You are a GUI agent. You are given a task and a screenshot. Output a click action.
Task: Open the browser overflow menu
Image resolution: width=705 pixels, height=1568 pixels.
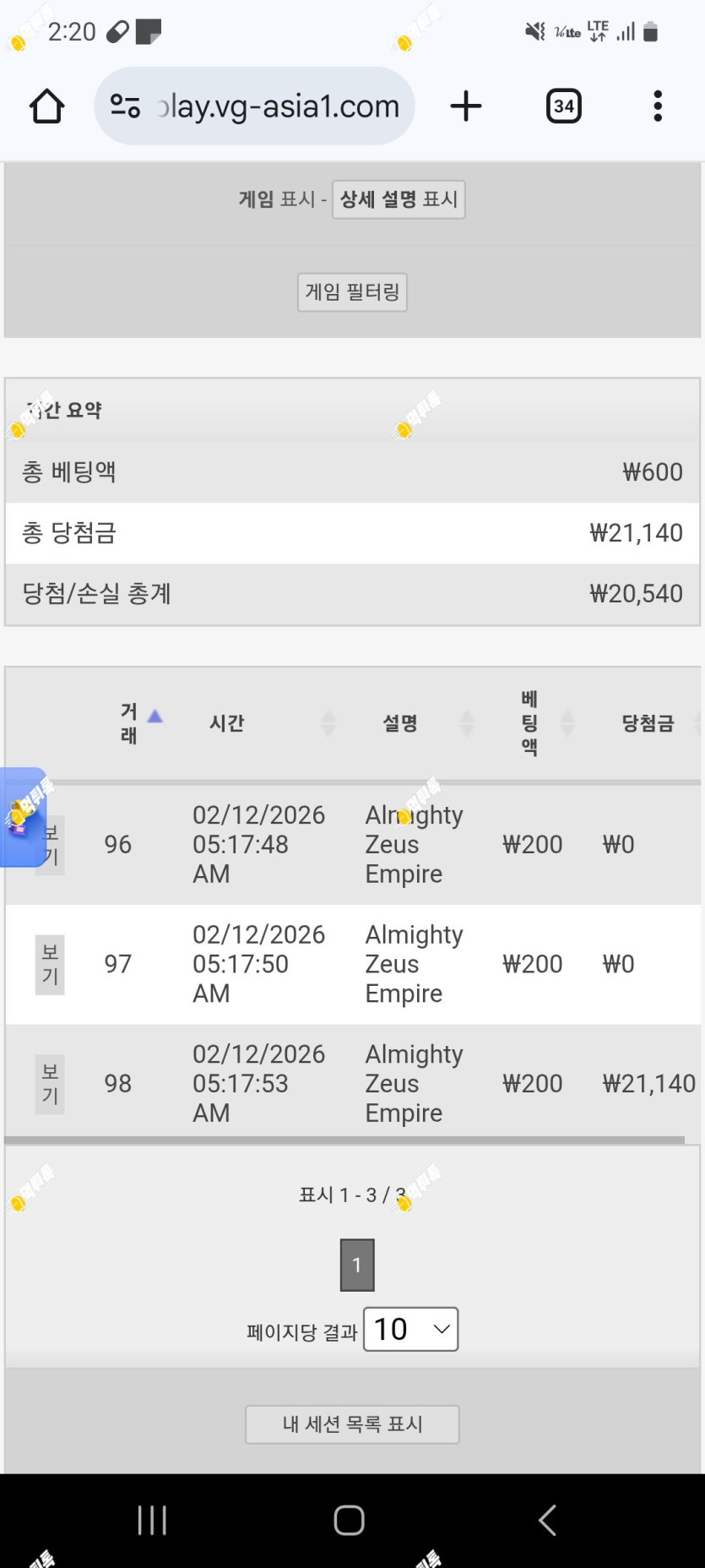click(x=658, y=106)
